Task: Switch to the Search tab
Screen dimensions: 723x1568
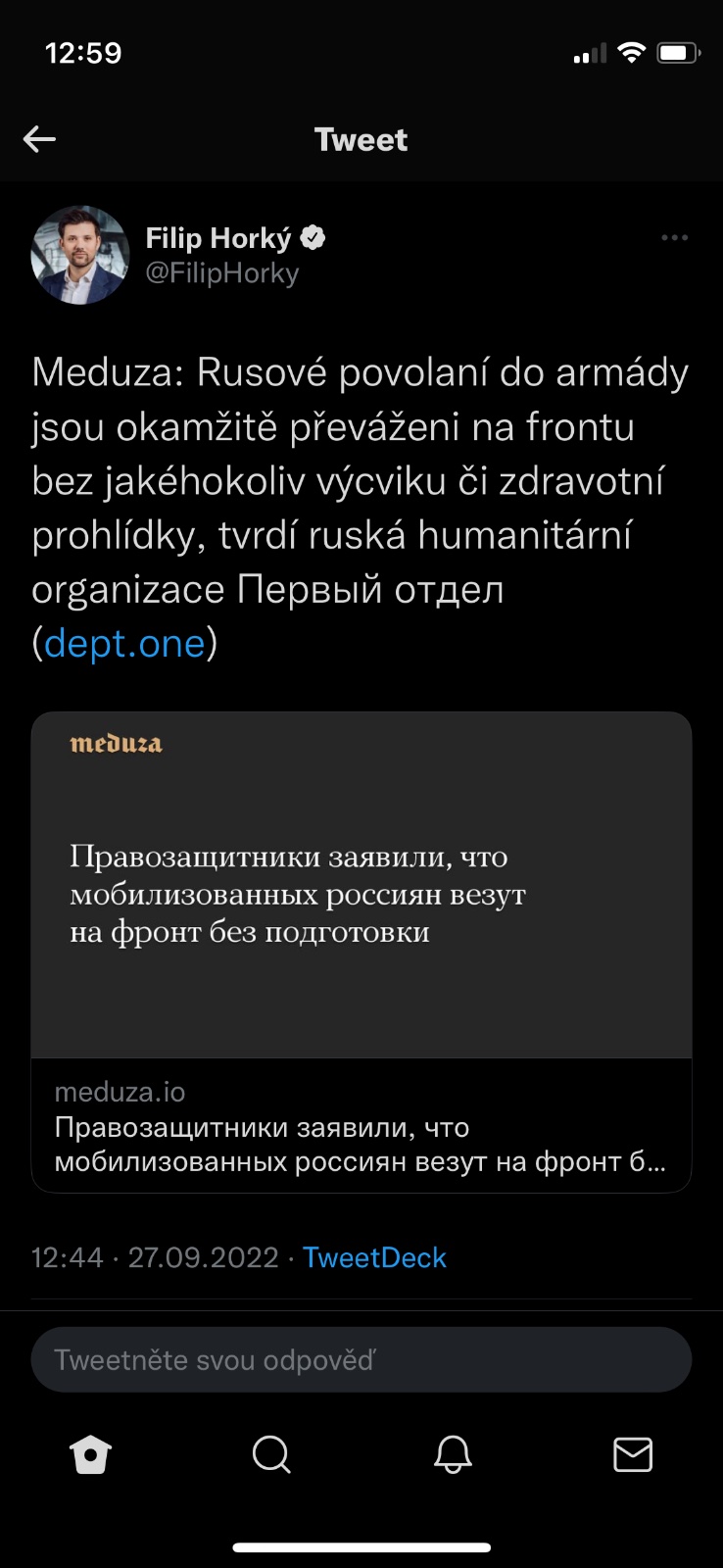Action: coord(271,1454)
